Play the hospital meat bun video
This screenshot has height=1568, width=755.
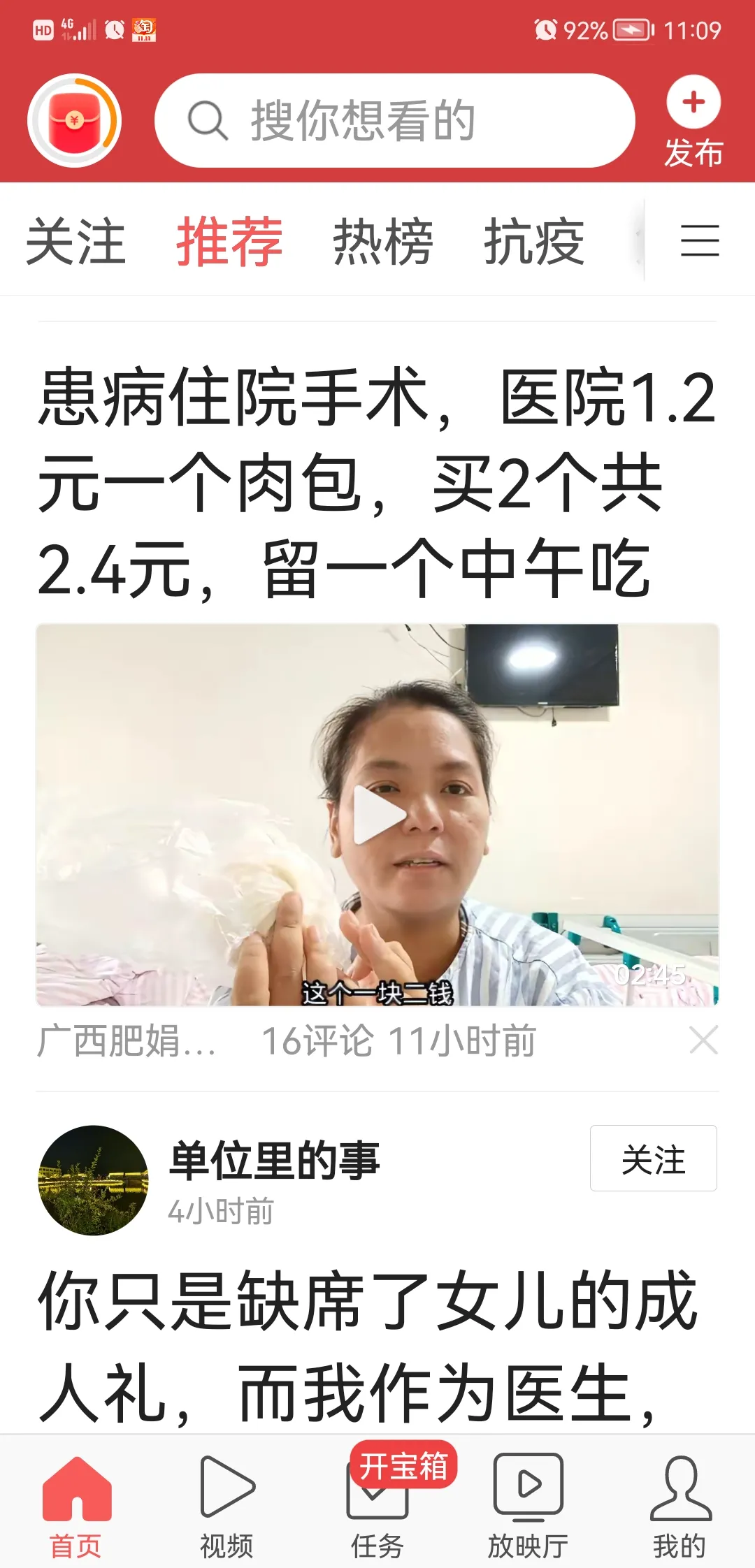(377, 815)
